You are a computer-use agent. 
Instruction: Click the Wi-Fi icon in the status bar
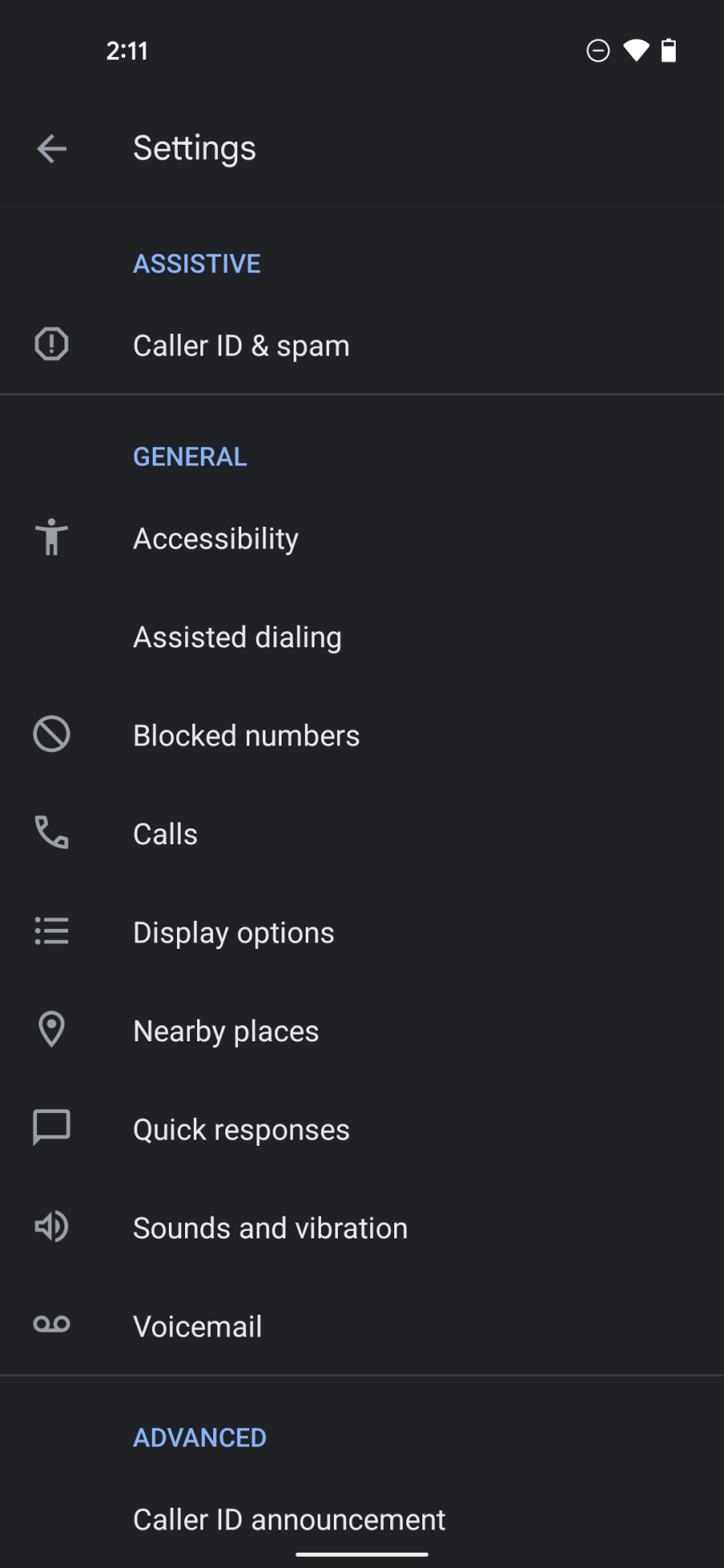pyautogui.click(x=635, y=51)
